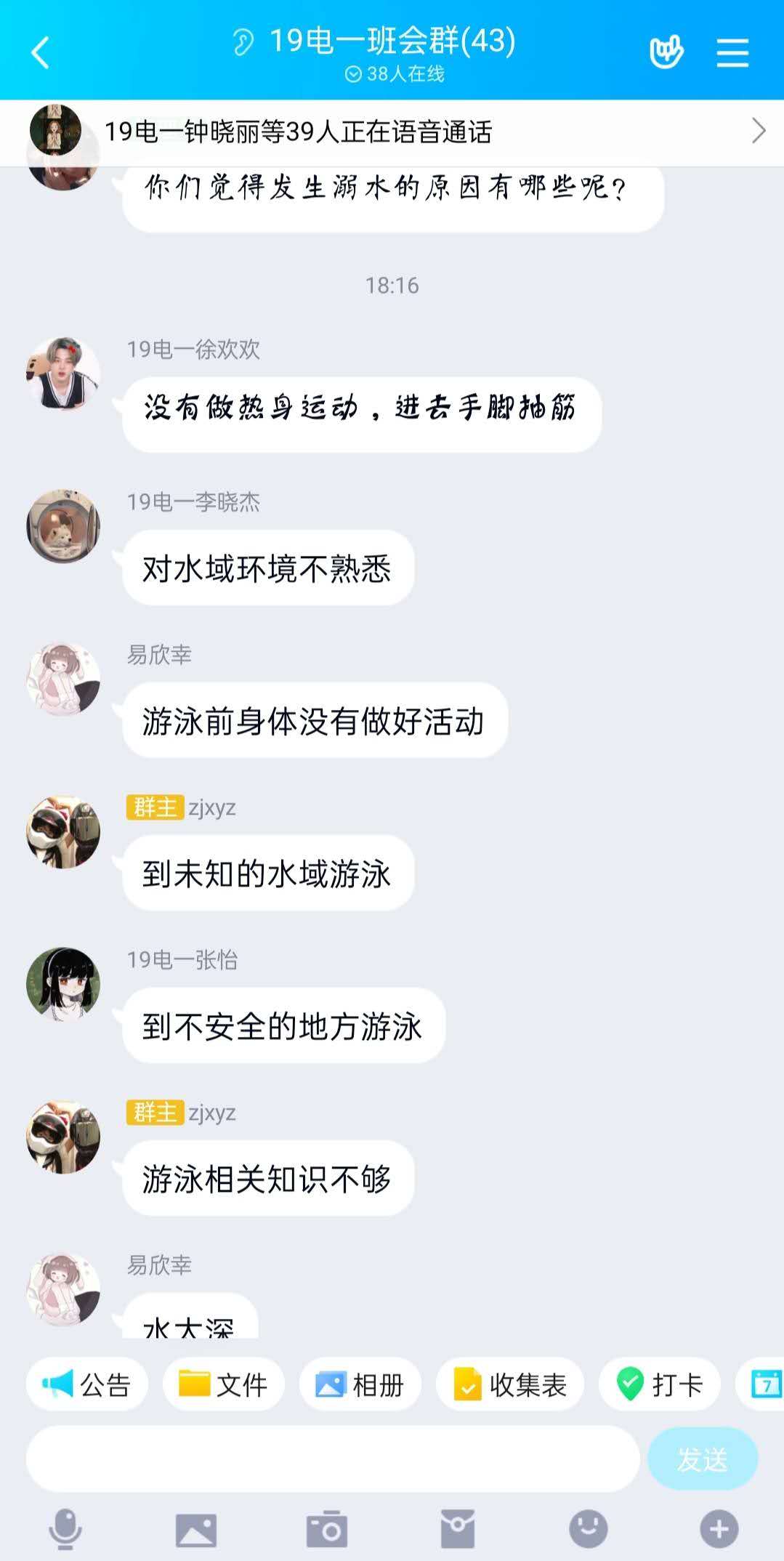Open the emoji picker
784x1561 pixels.
coord(588,1529)
